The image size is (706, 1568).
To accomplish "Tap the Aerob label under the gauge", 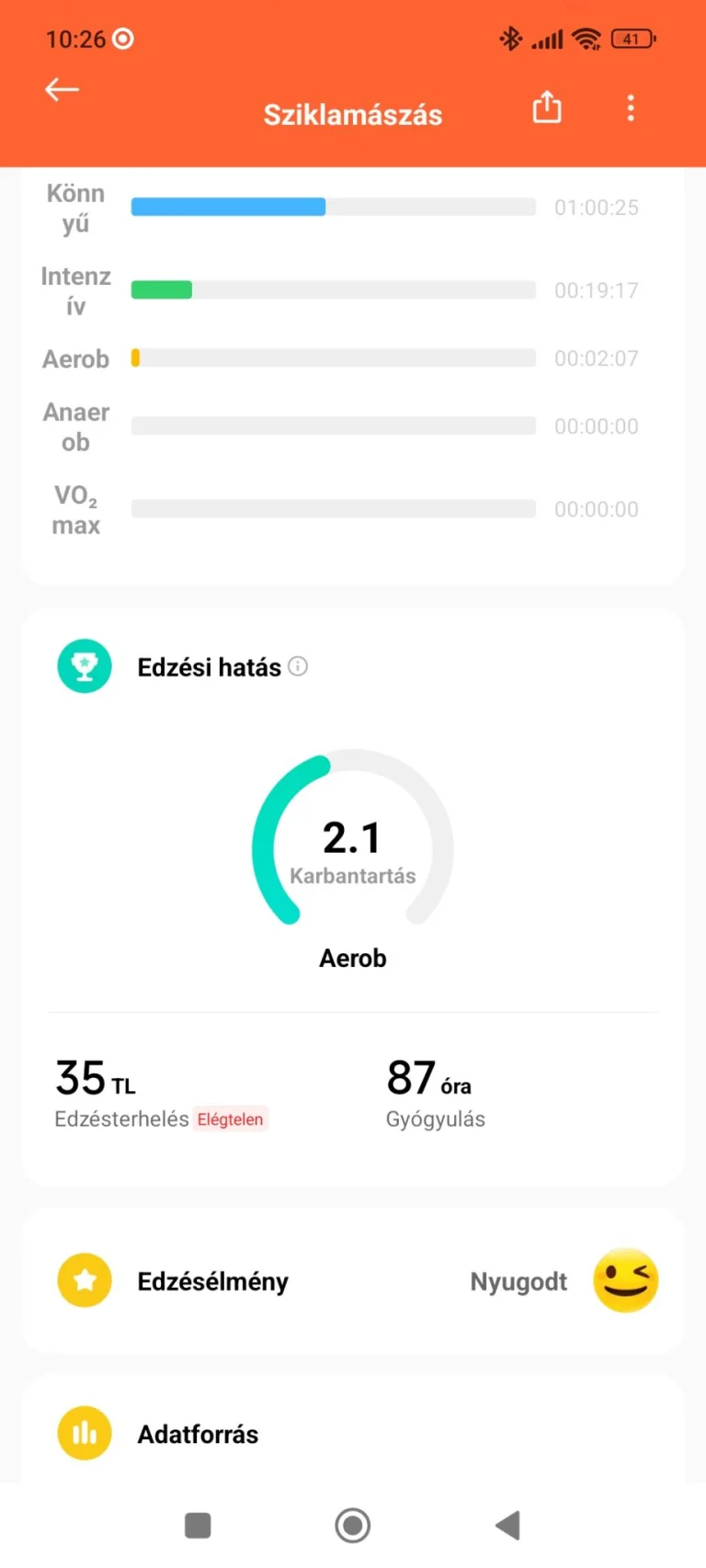I will point(352,958).
